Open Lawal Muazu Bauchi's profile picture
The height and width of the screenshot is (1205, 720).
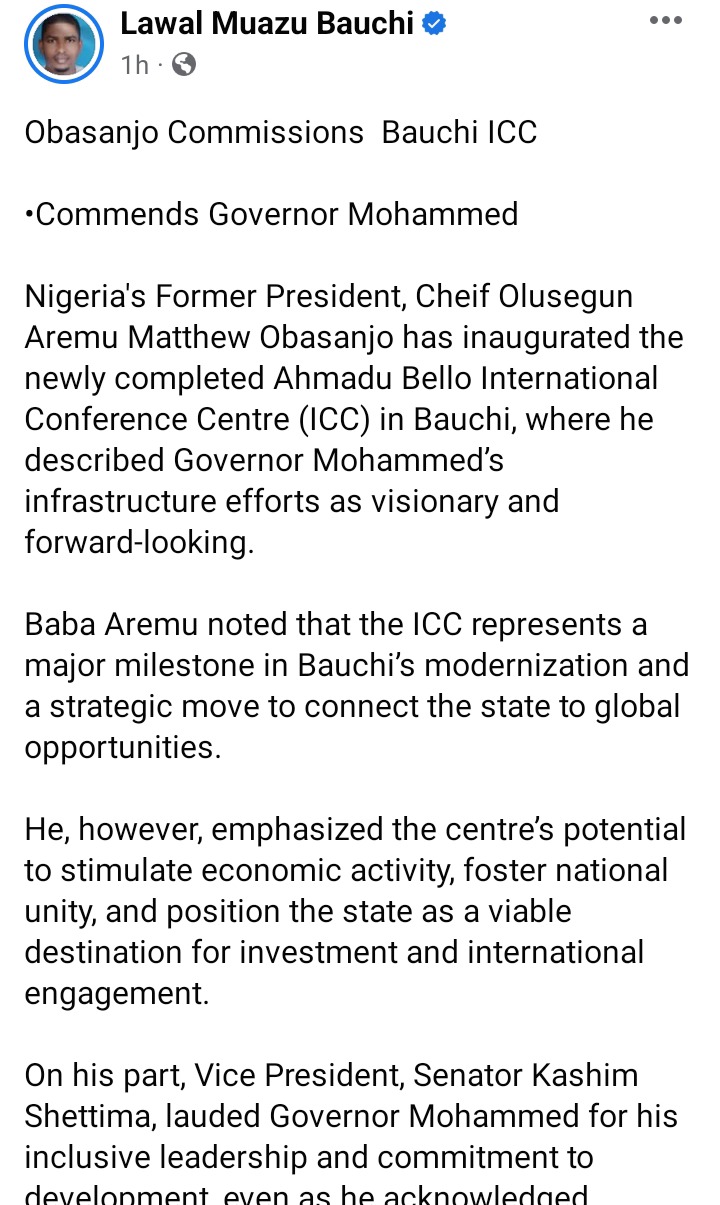(x=65, y=44)
